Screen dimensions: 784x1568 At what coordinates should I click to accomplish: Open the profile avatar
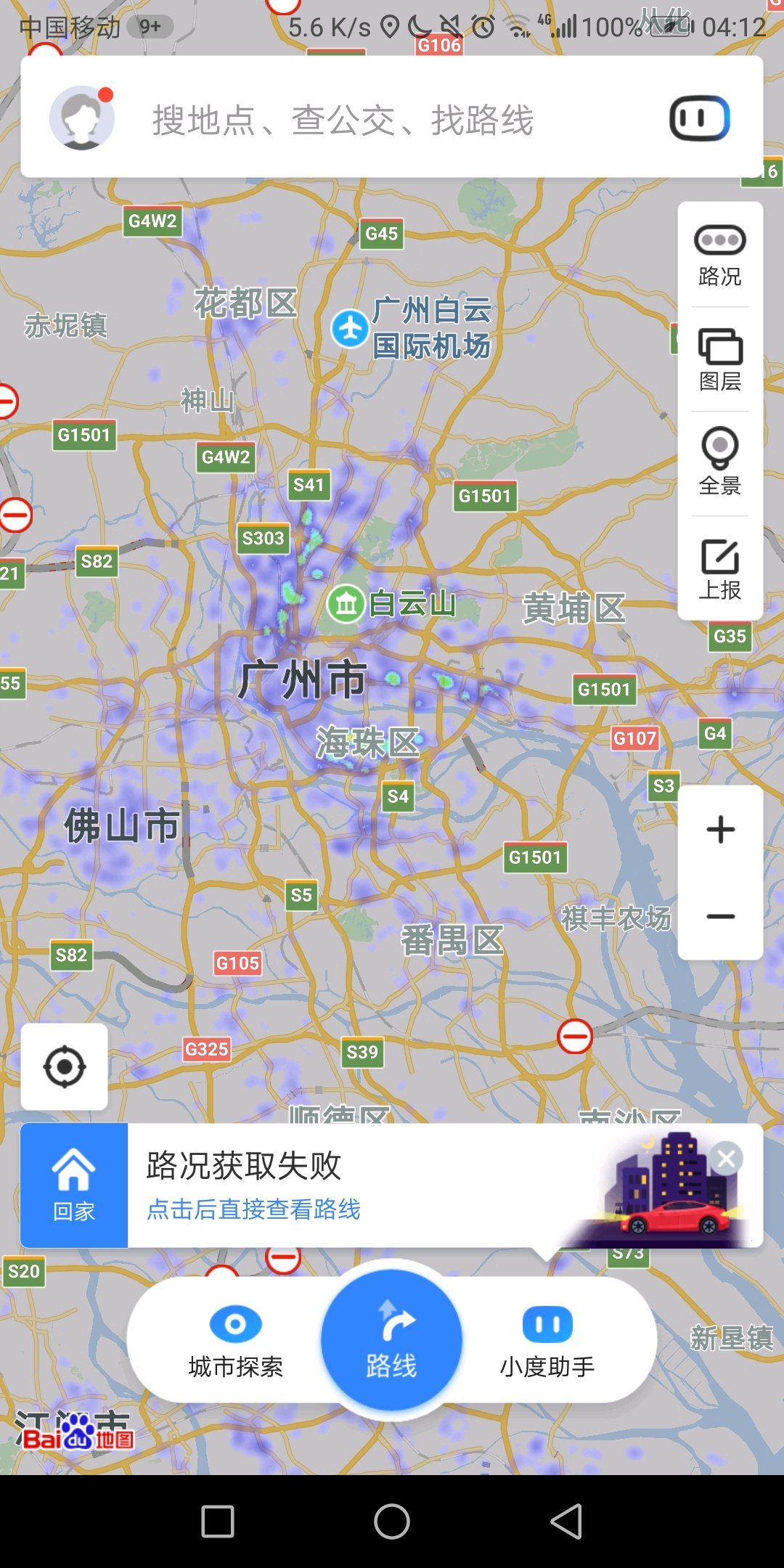click(x=82, y=118)
